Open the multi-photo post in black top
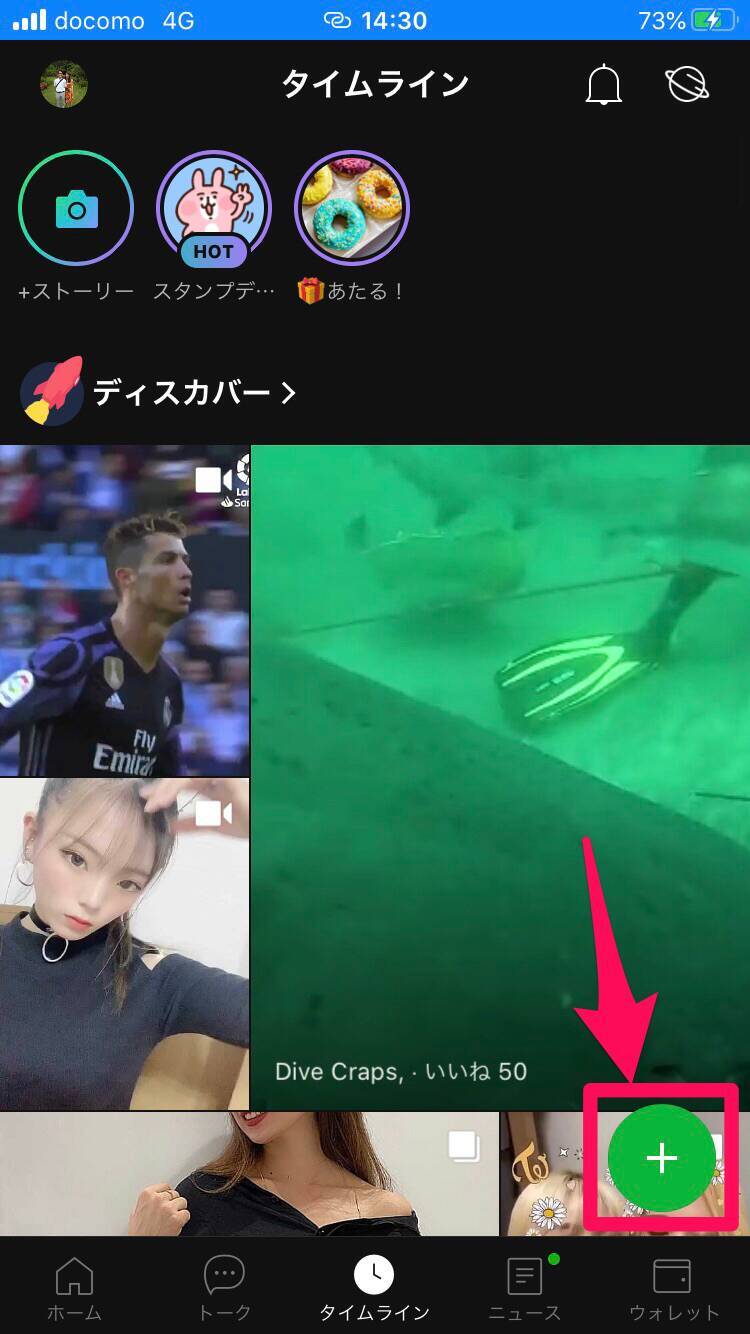 (x=249, y=1173)
